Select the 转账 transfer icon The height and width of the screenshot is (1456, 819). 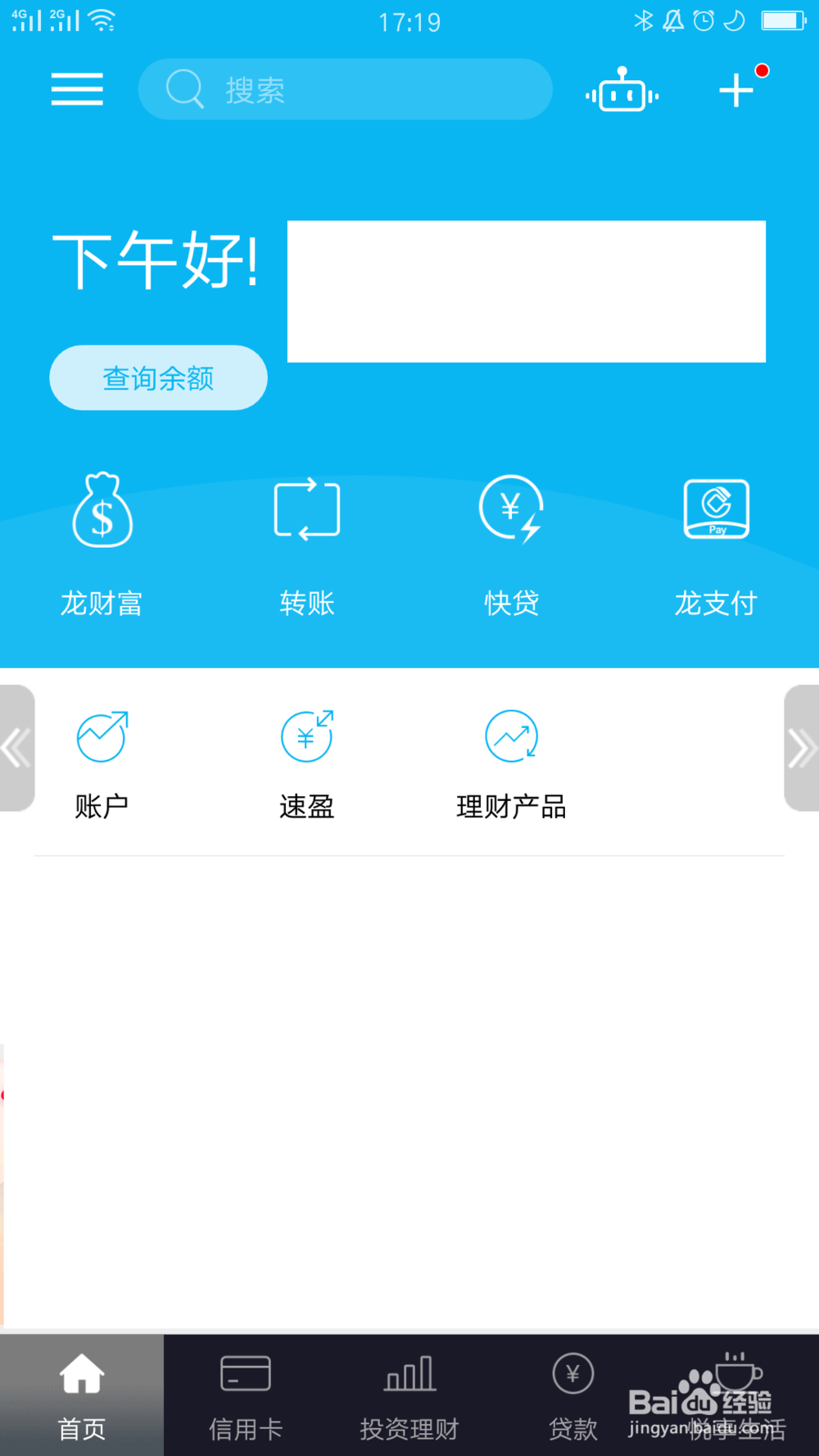(x=306, y=540)
